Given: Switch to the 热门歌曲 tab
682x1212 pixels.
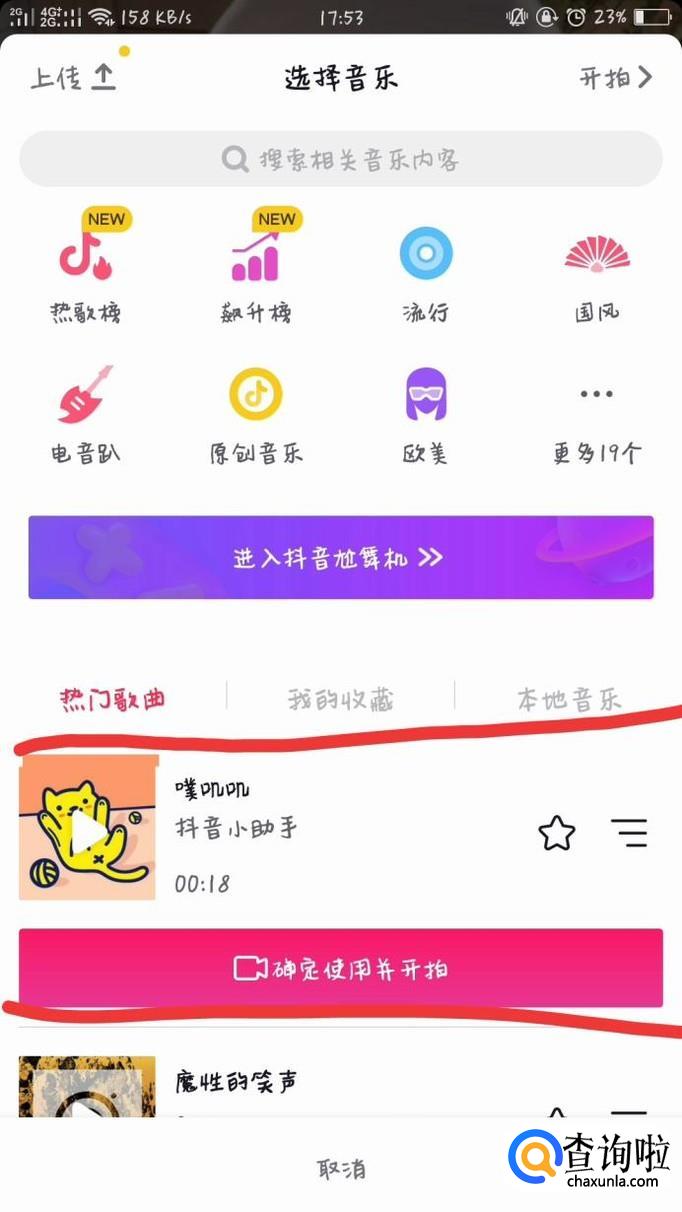Looking at the screenshot, I should tap(113, 698).
